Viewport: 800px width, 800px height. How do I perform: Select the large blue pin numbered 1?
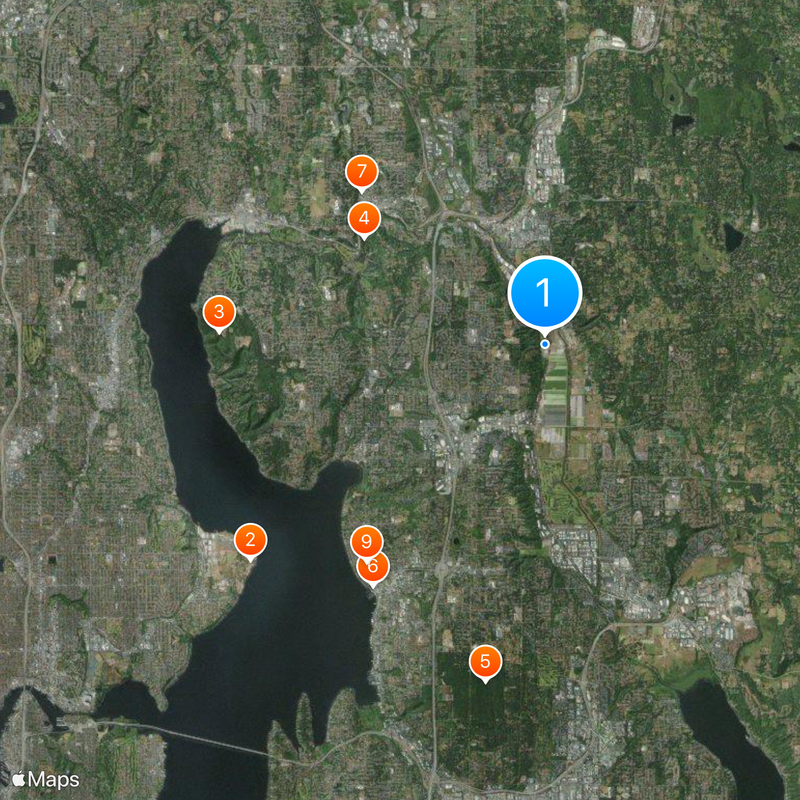point(545,292)
